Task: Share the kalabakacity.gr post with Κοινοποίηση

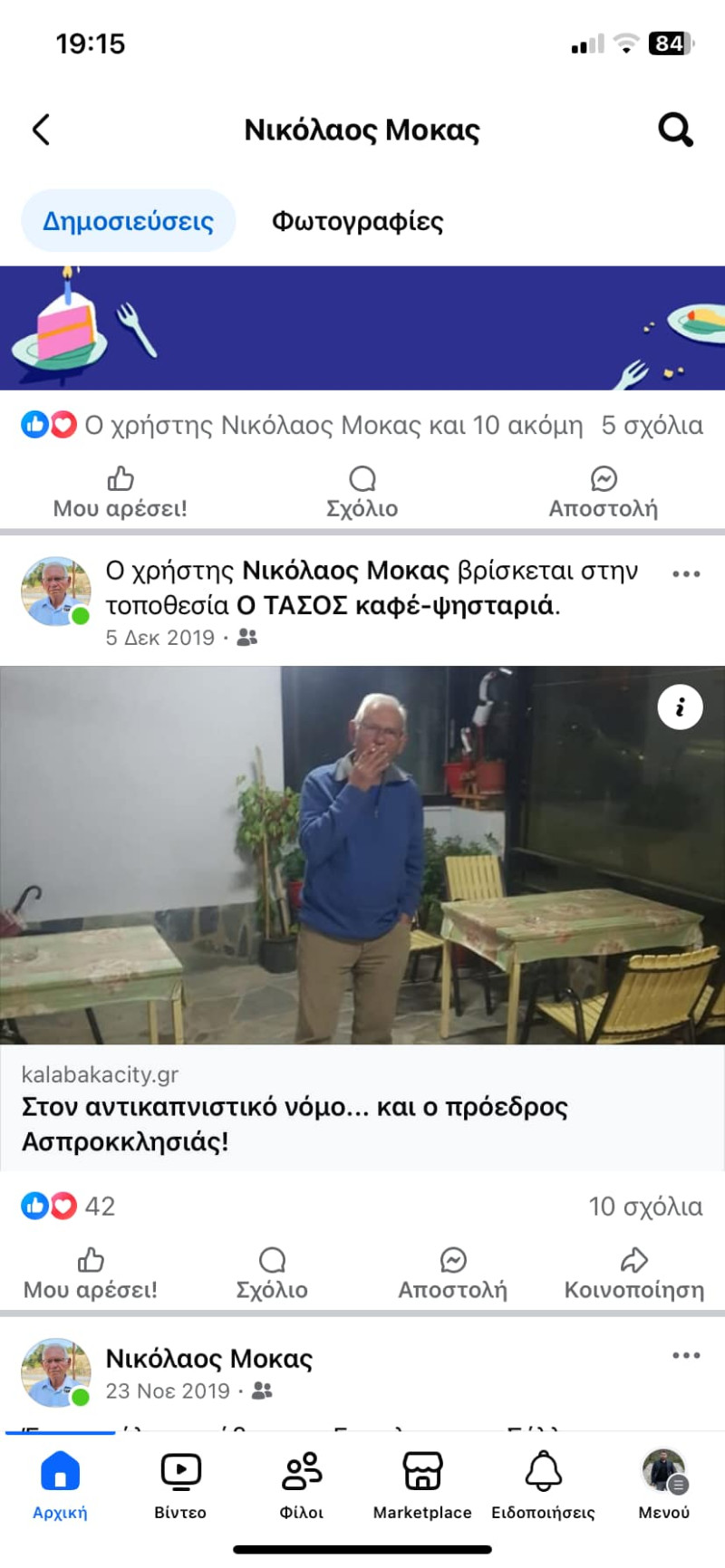Action: point(633,1274)
